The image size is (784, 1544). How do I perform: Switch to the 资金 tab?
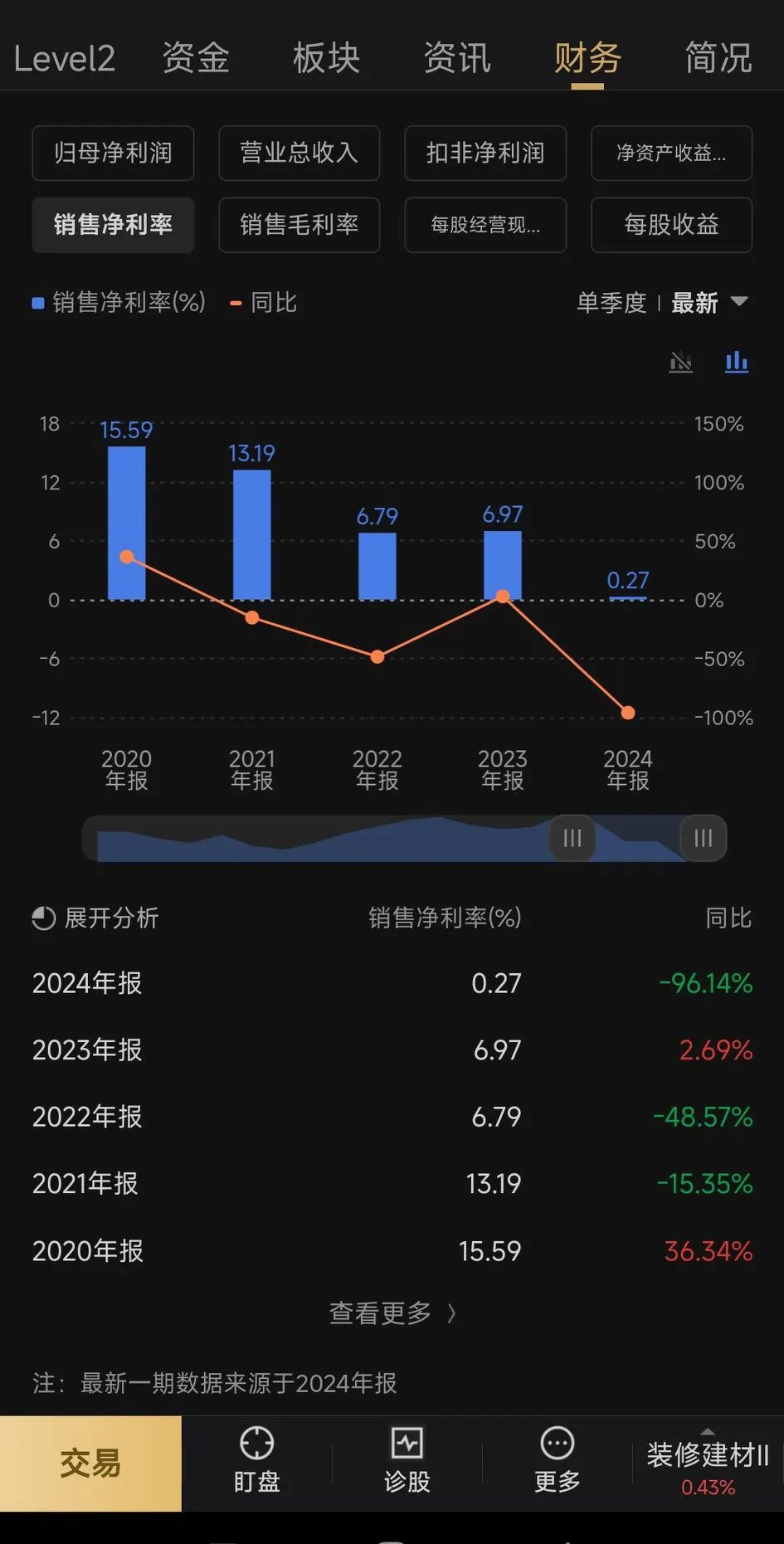click(197, 58)
